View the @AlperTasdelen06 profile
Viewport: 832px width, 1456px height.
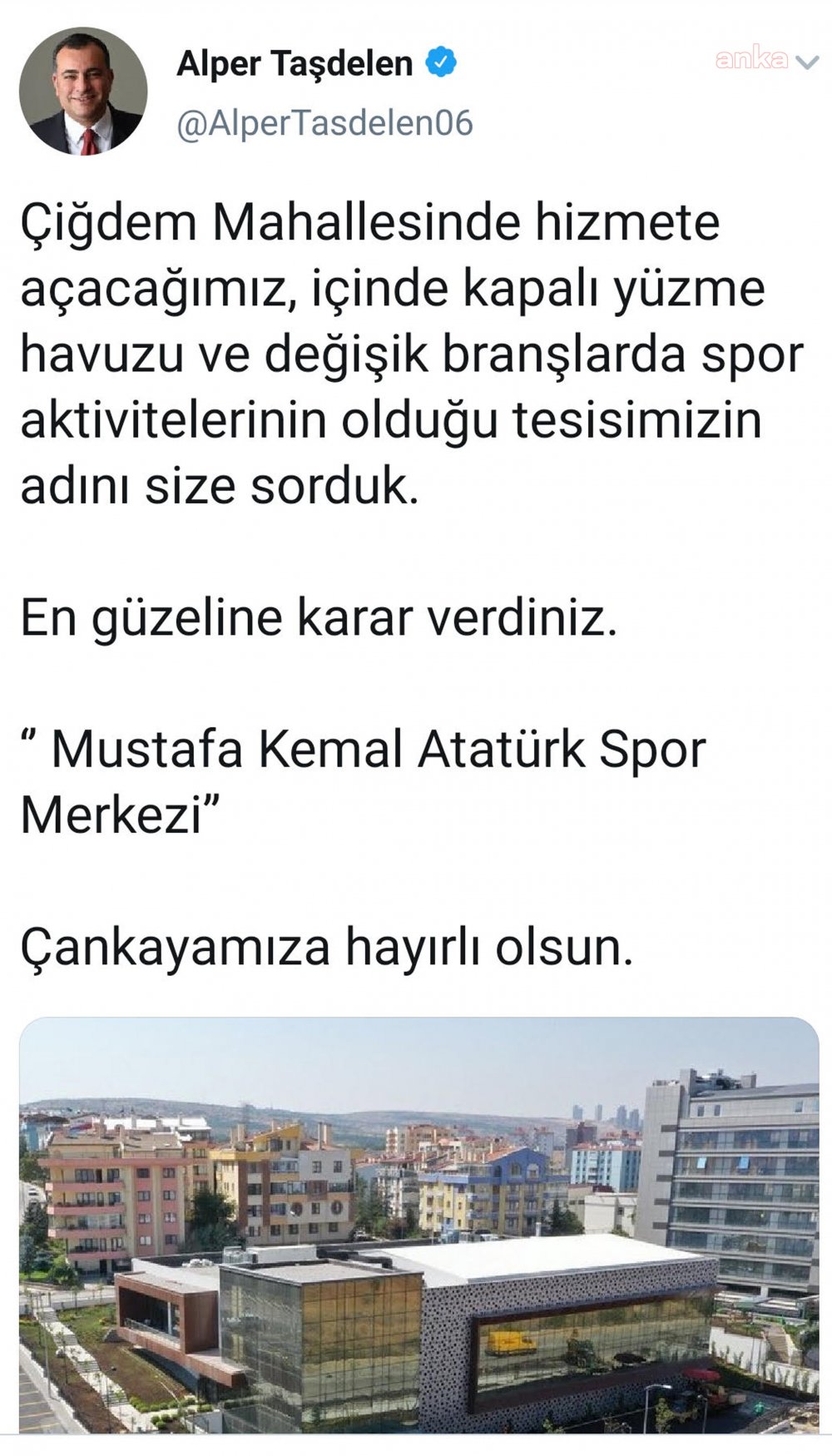click(324, 123)
